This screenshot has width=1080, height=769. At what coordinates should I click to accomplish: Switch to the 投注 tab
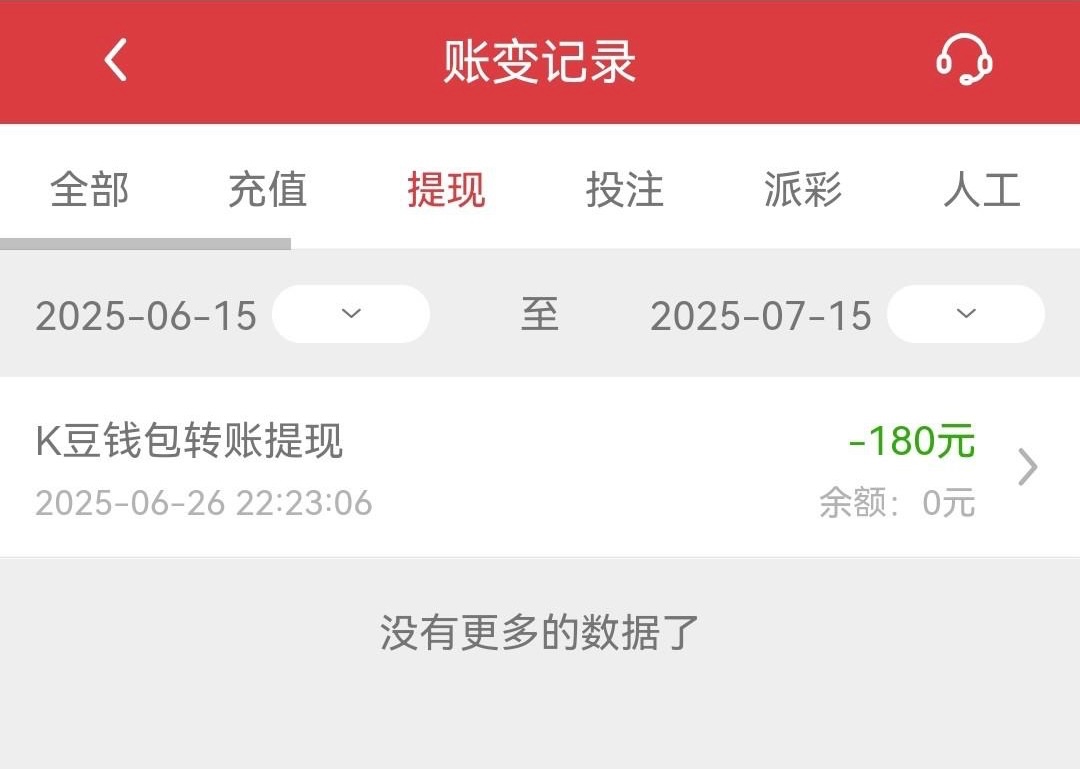(624, 189)
